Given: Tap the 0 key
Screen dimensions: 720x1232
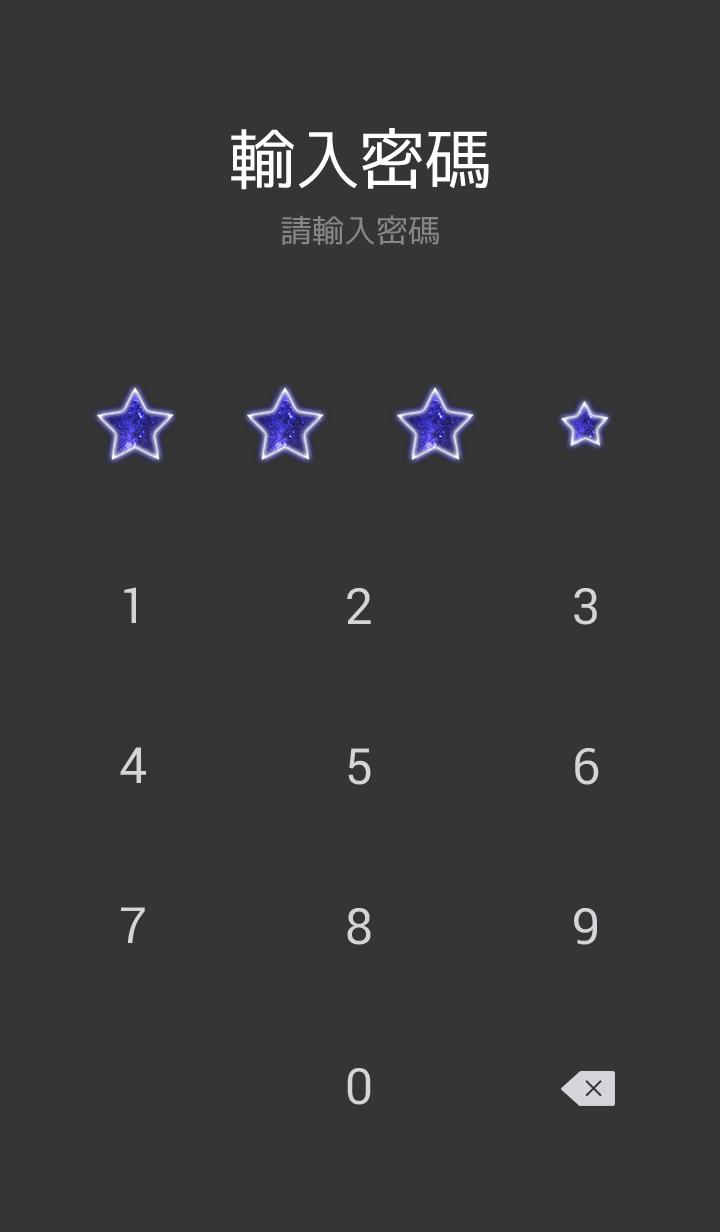Looking at the screenshot, I should tap(359, 1087).
